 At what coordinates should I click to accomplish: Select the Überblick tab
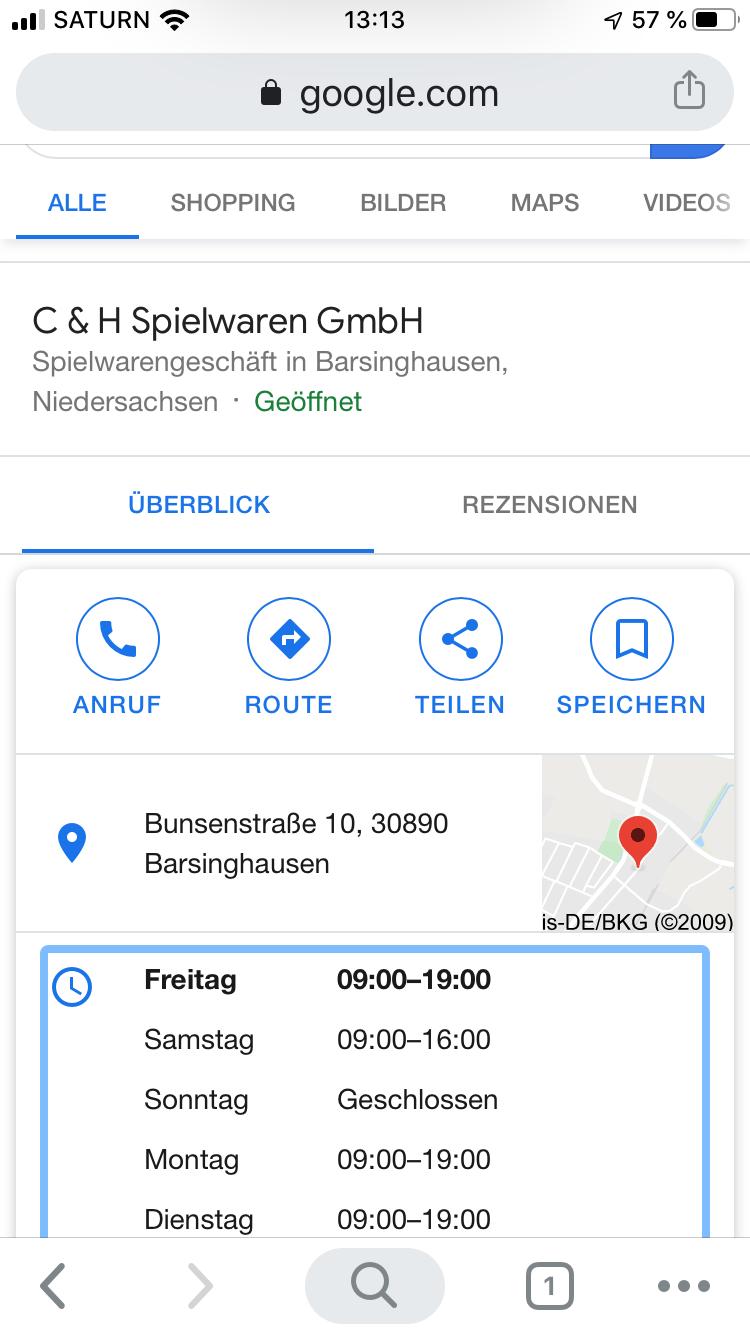pos(199,504)
